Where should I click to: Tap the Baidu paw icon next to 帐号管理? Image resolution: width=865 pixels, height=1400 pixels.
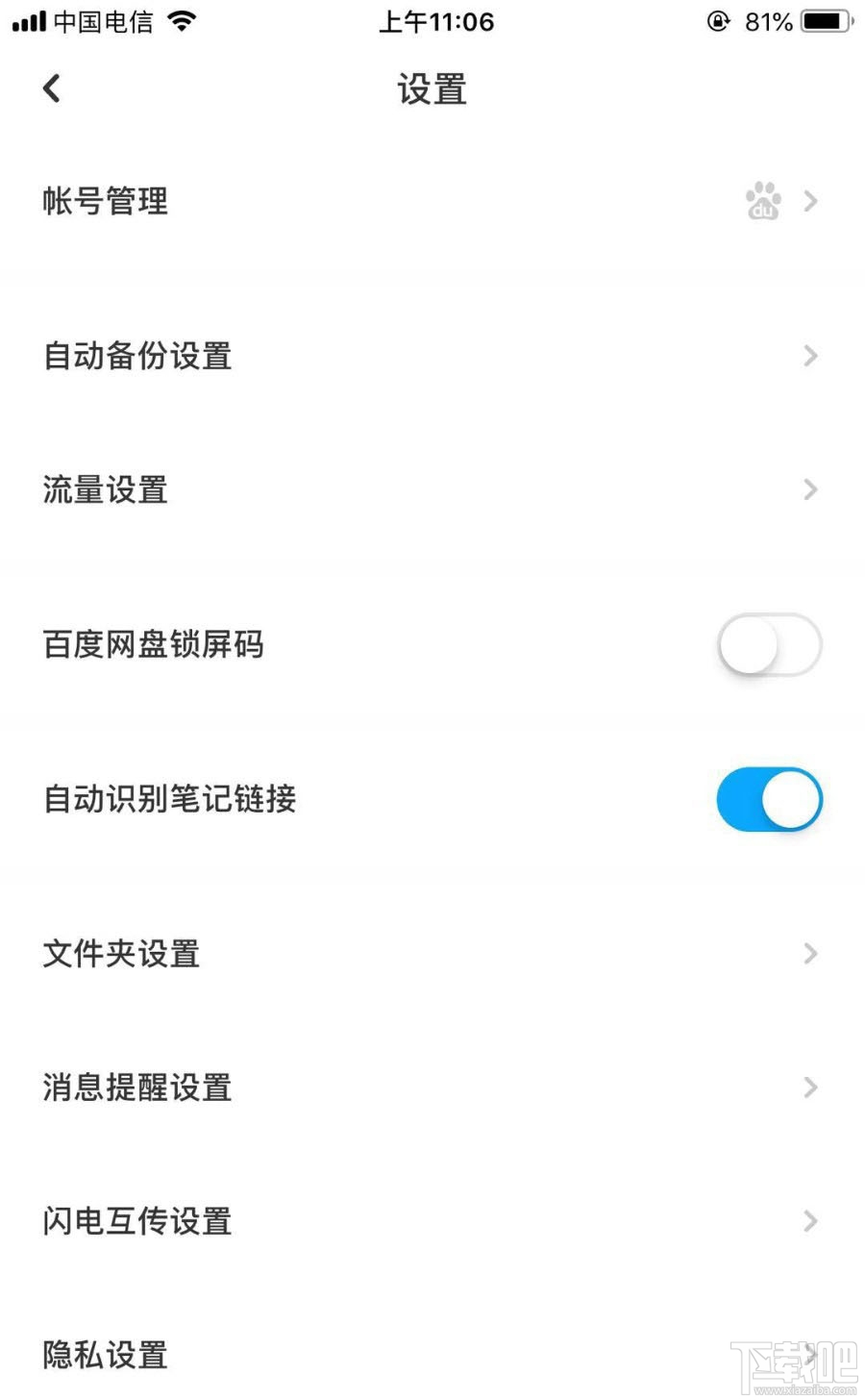coord(762,201)
